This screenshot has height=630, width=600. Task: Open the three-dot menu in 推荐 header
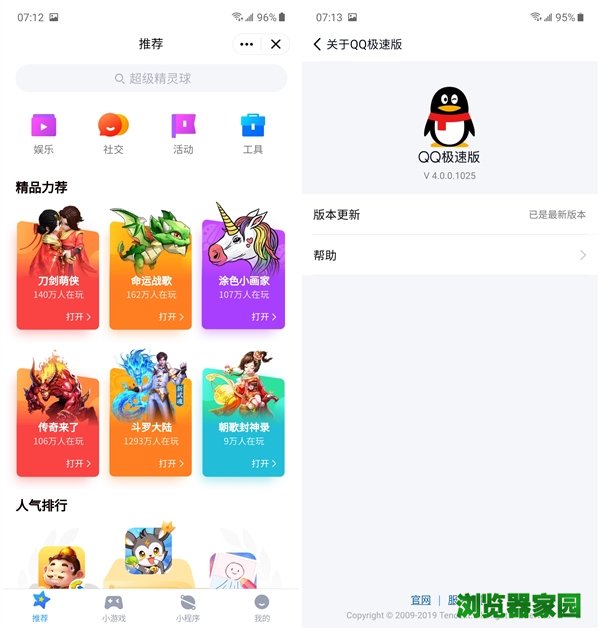[x=247, y=44]
